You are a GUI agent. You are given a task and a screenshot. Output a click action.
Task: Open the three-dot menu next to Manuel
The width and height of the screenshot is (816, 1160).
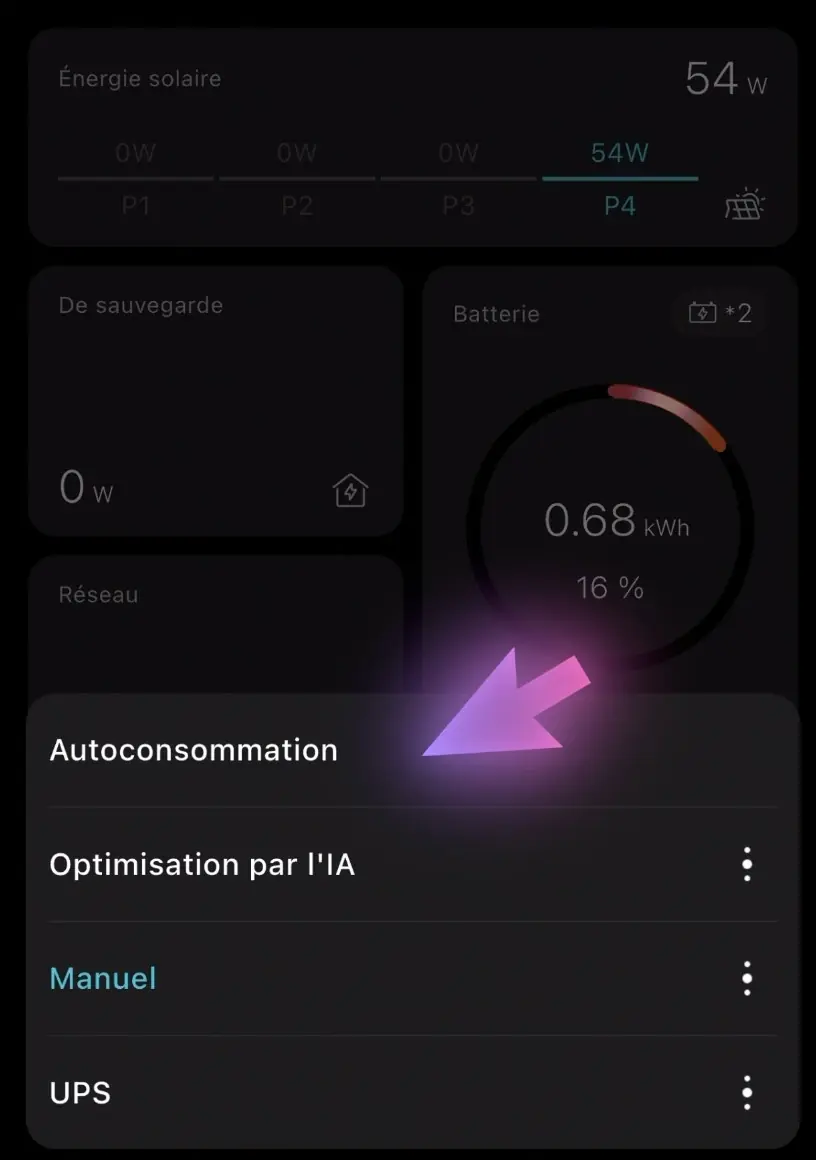pos(746,979)
